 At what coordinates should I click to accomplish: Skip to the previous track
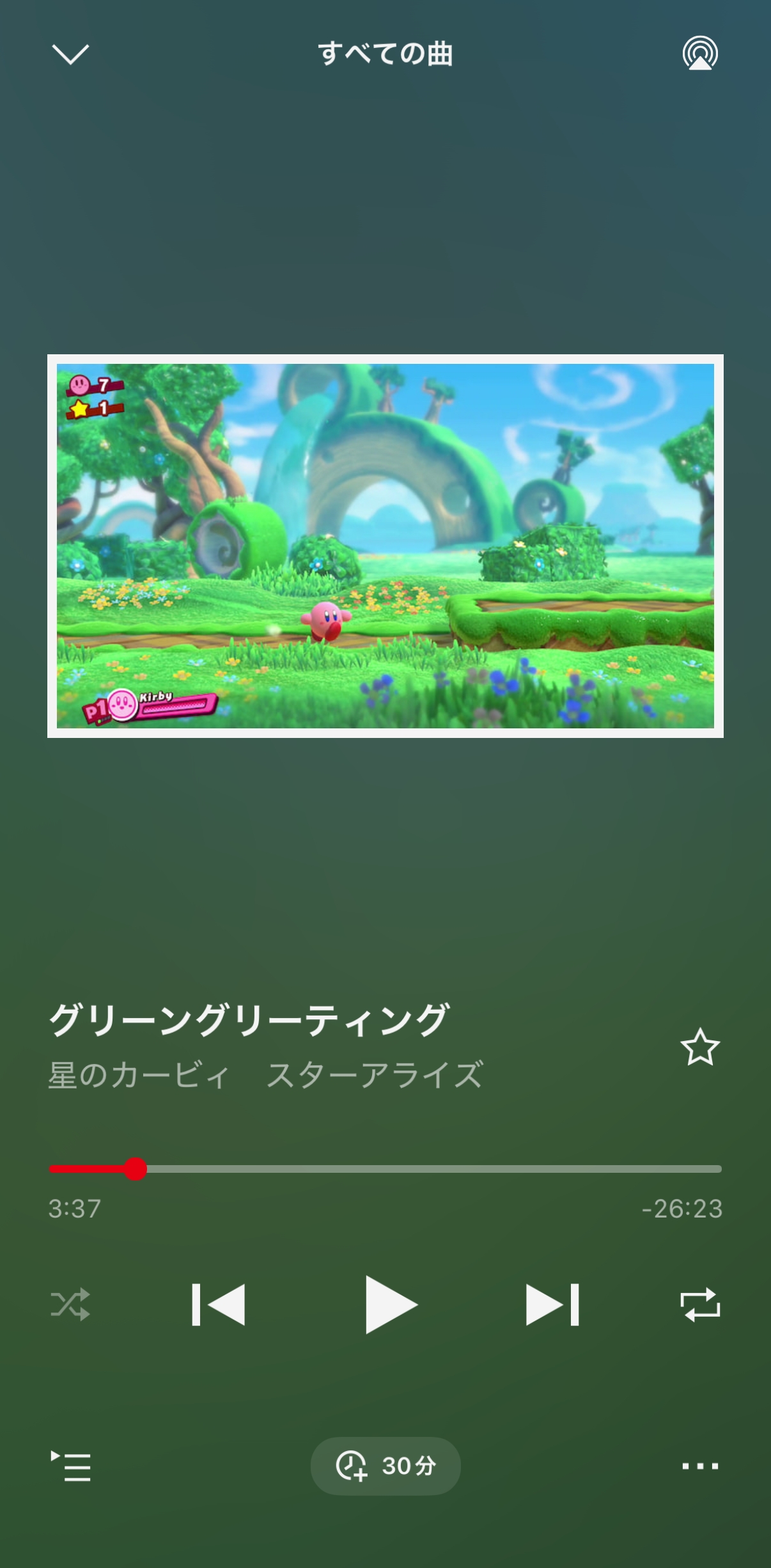(218, 1305)
